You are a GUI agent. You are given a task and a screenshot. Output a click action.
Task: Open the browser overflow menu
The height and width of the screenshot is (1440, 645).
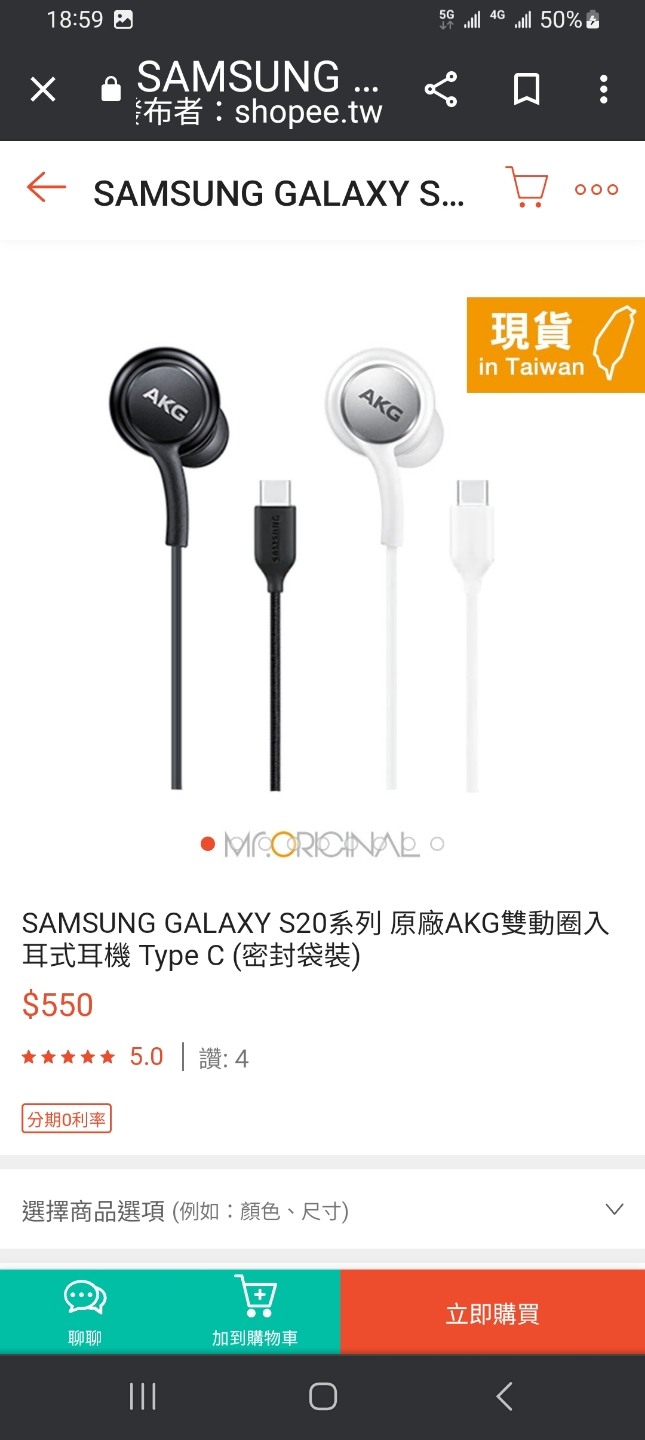603,90
